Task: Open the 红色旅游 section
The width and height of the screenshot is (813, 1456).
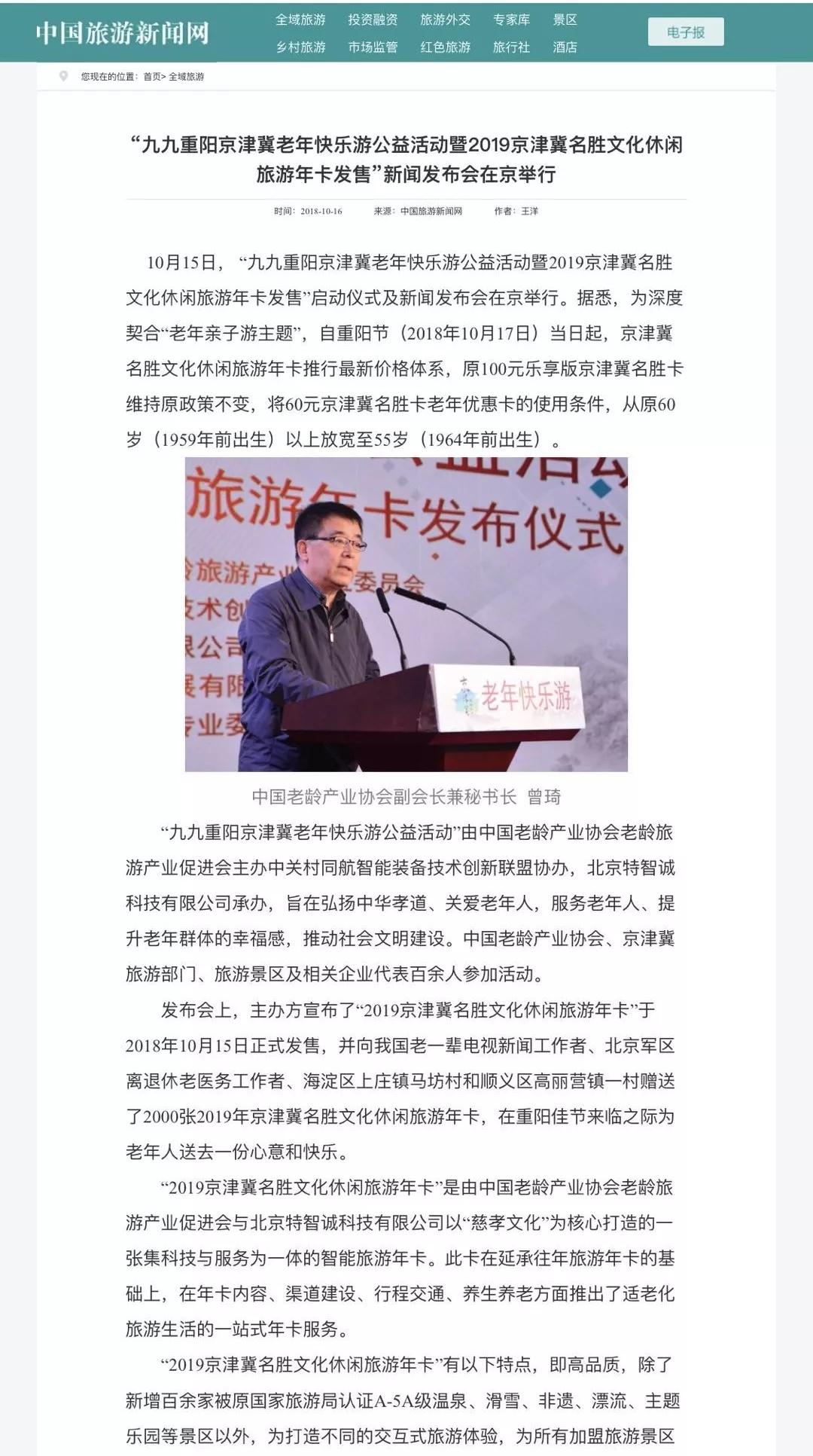Action: 445,47
